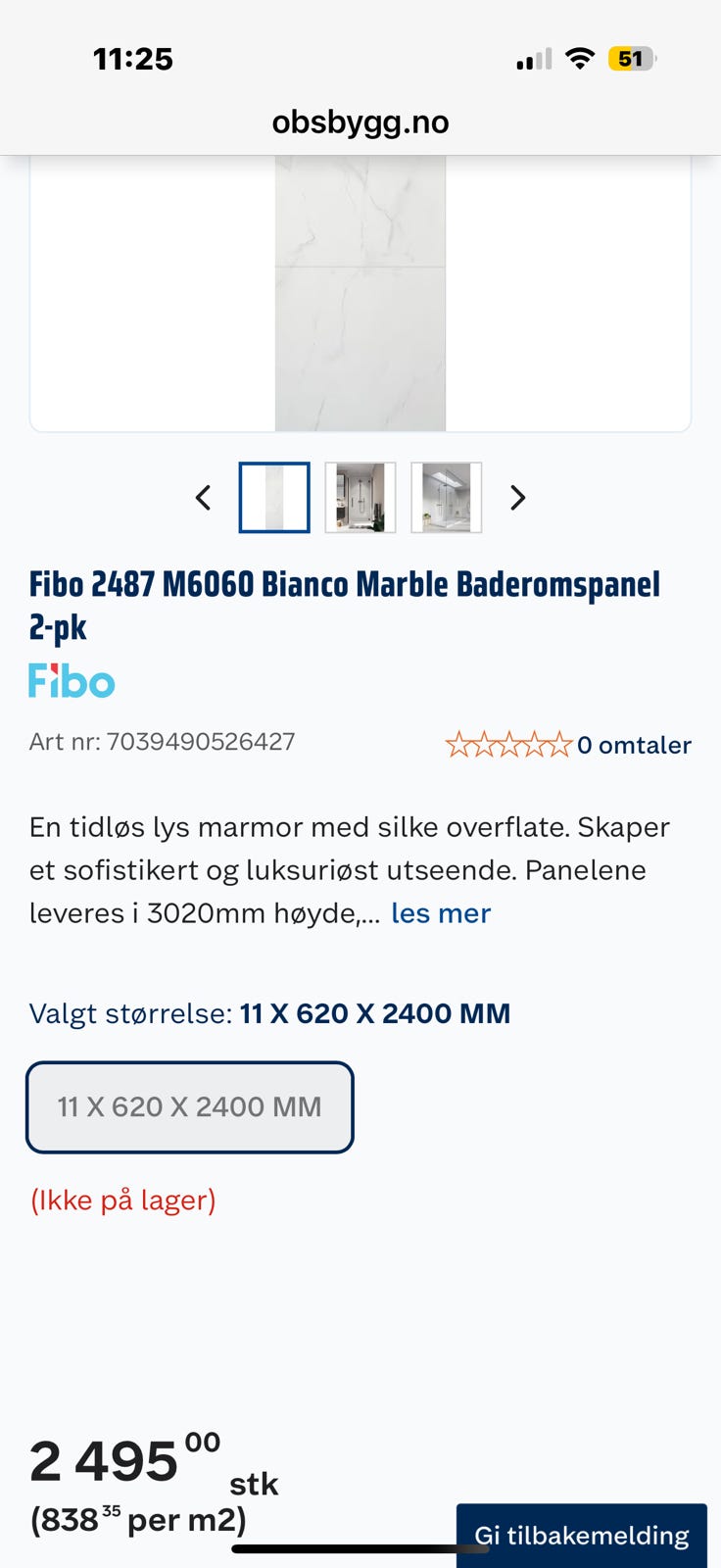Click the left carousel arrow
The image size is (721, 1568).
pyautogui.click(x=203, y=498)
